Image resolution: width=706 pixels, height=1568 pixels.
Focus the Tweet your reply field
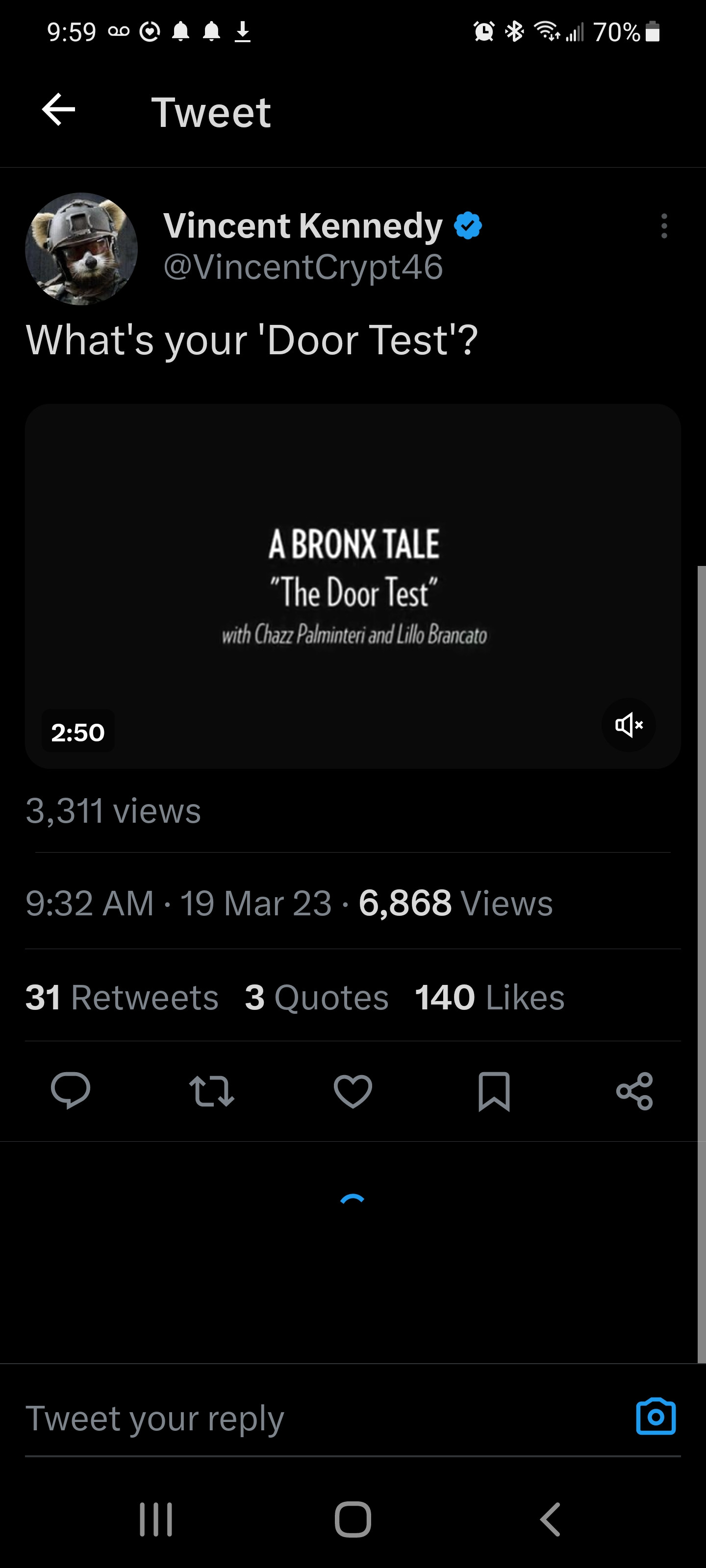click(x=304, y=1418)
